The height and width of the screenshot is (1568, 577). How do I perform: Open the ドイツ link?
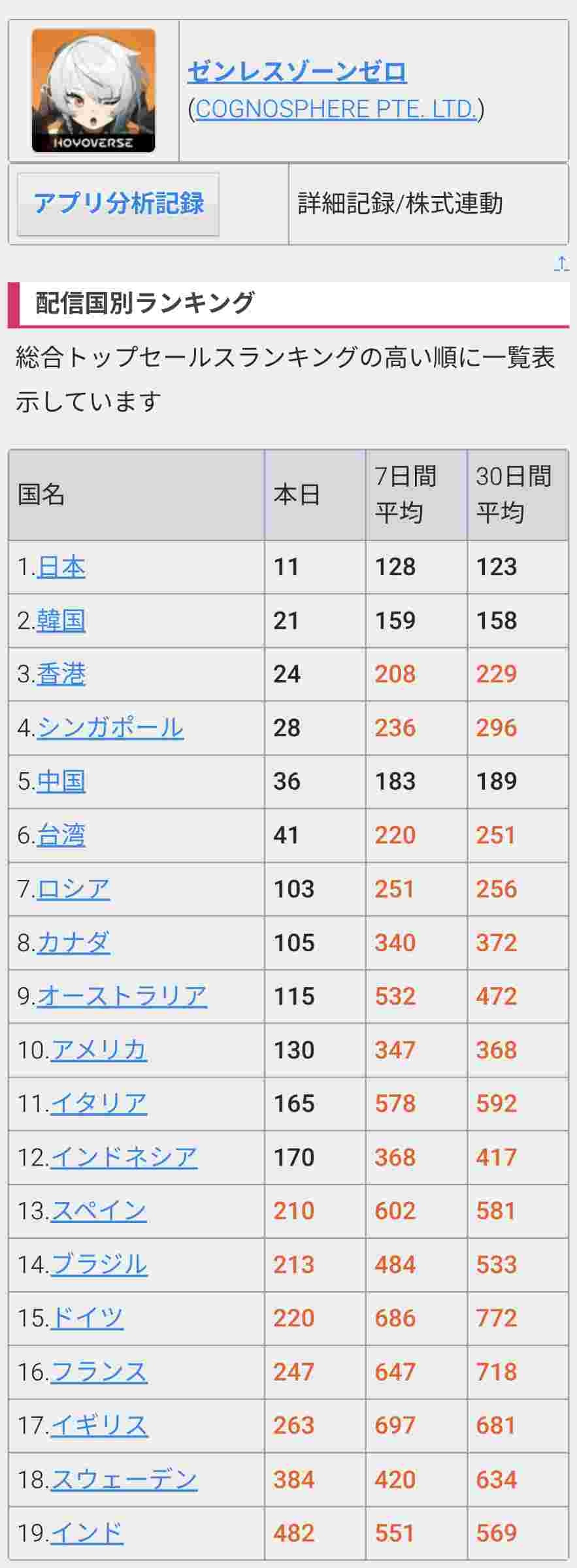pos(86,1318)
